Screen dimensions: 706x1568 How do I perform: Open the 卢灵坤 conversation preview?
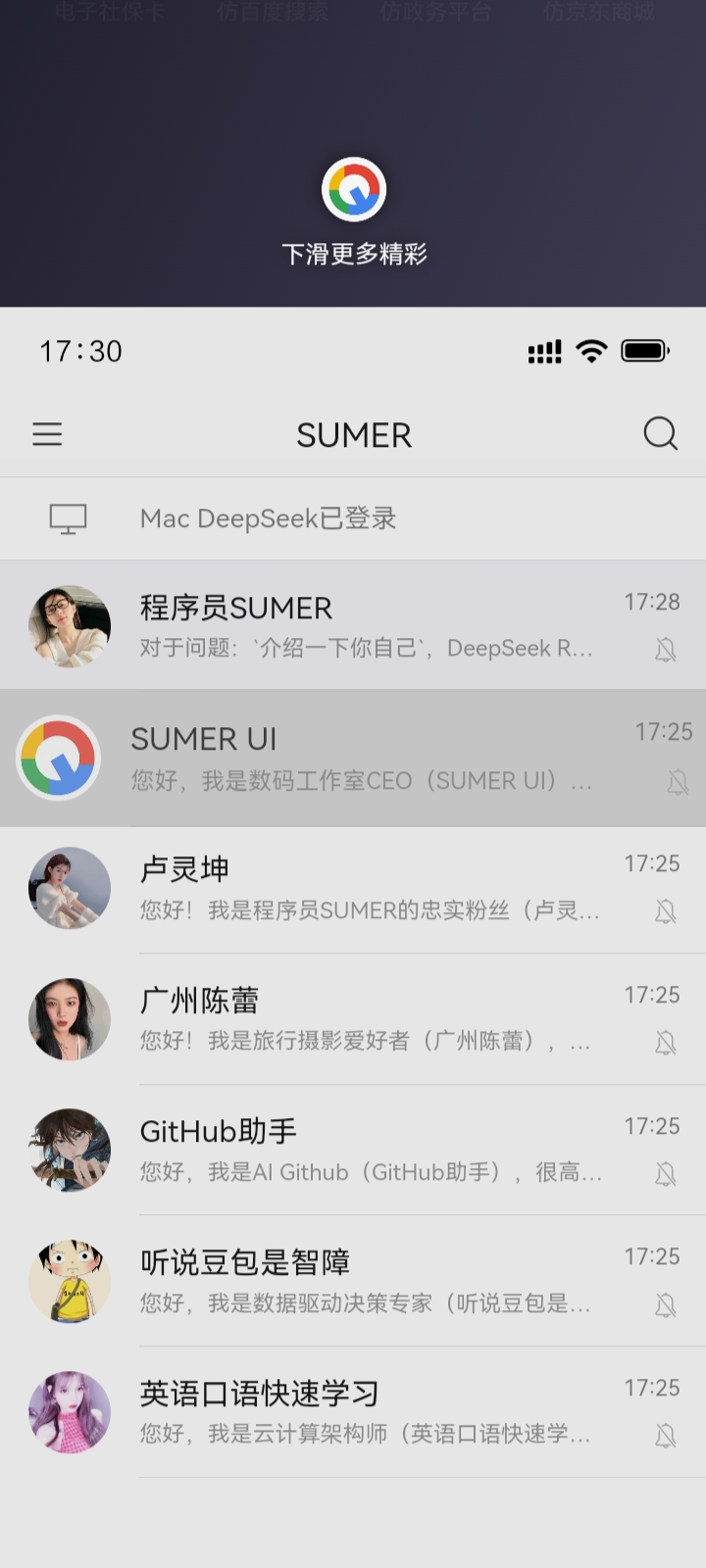coord(353,888)
